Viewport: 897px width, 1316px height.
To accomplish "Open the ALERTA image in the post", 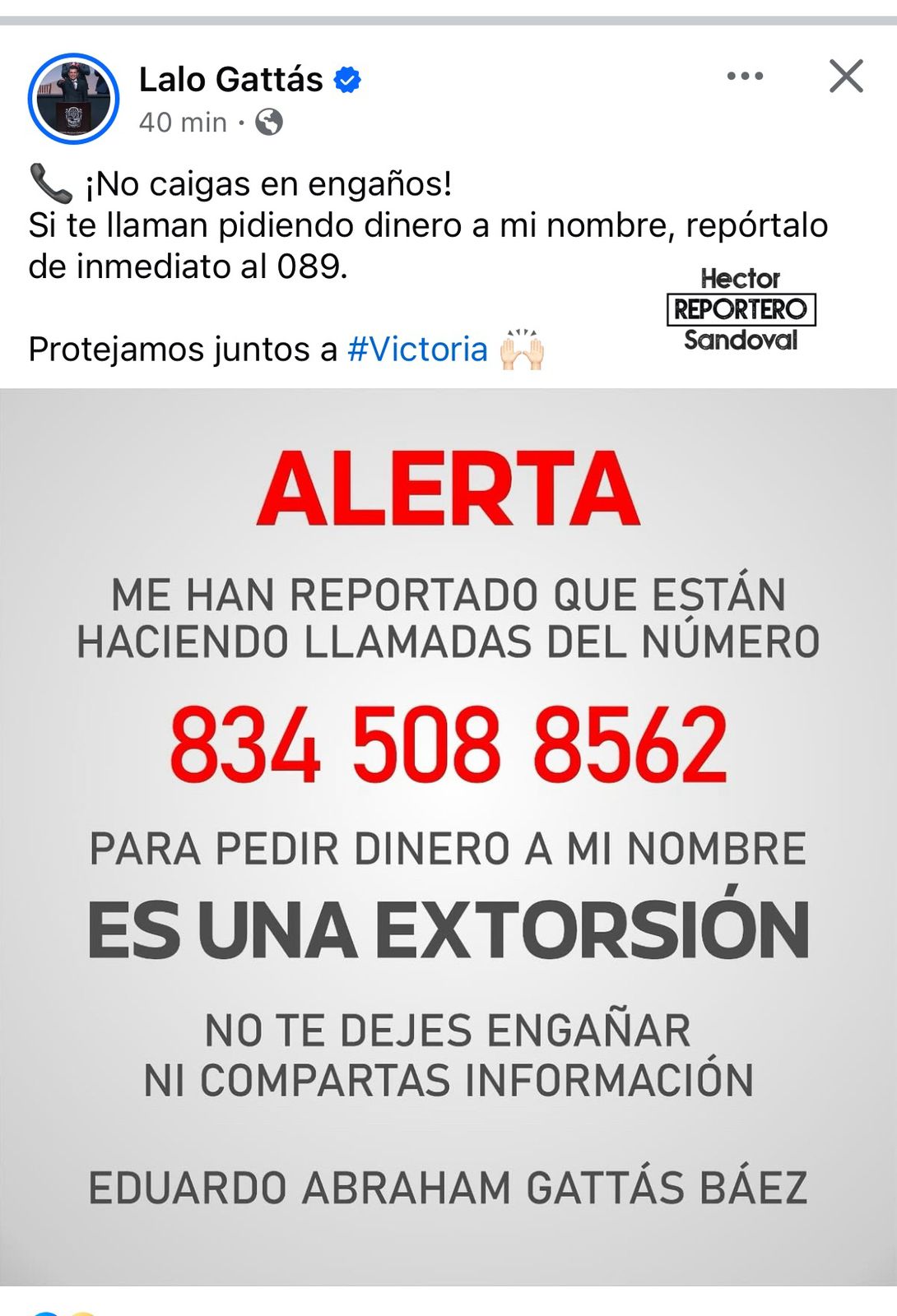I will [448, 835].
